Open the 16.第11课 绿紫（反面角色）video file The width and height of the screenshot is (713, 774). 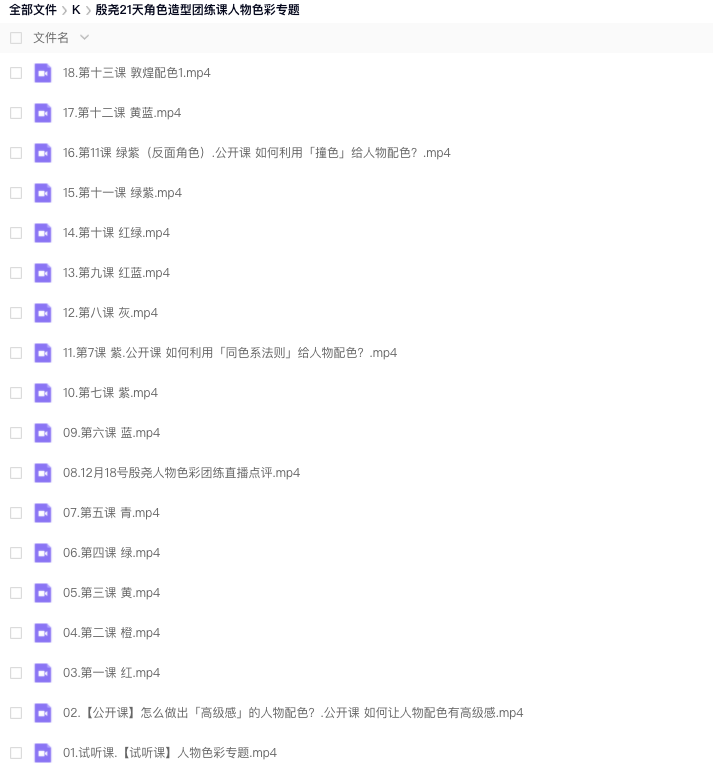[x=256, y=153]
